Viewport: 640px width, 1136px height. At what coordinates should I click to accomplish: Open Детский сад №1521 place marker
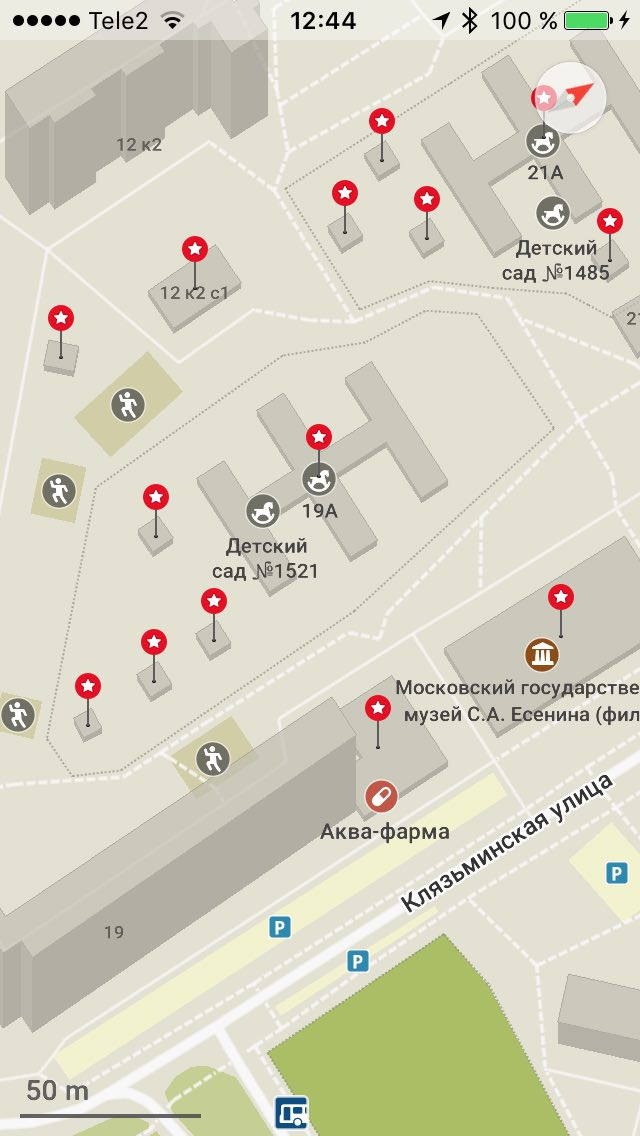point(263,511)
